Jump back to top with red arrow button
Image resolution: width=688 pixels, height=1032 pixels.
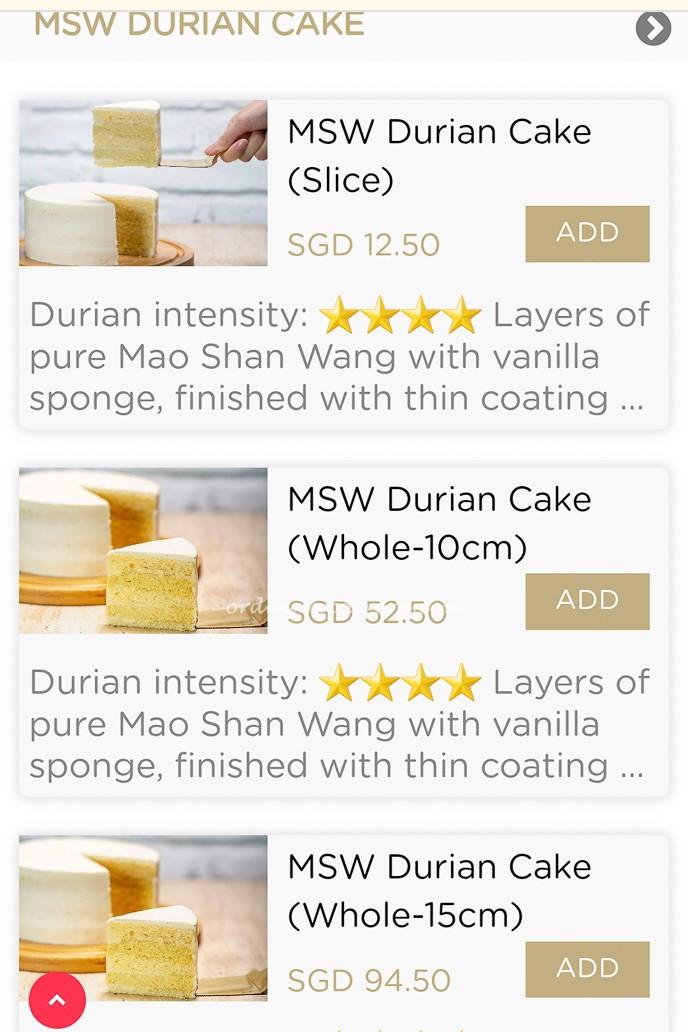[57, 999]
